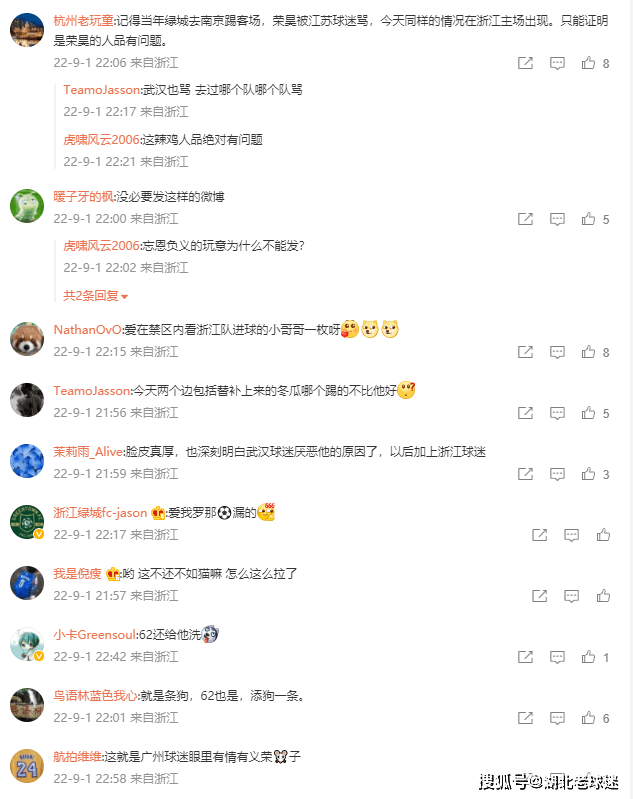This screenshot has width=633, height=799.
Task: Like 小卡Greensoul's comment
Action: (589, 657)
